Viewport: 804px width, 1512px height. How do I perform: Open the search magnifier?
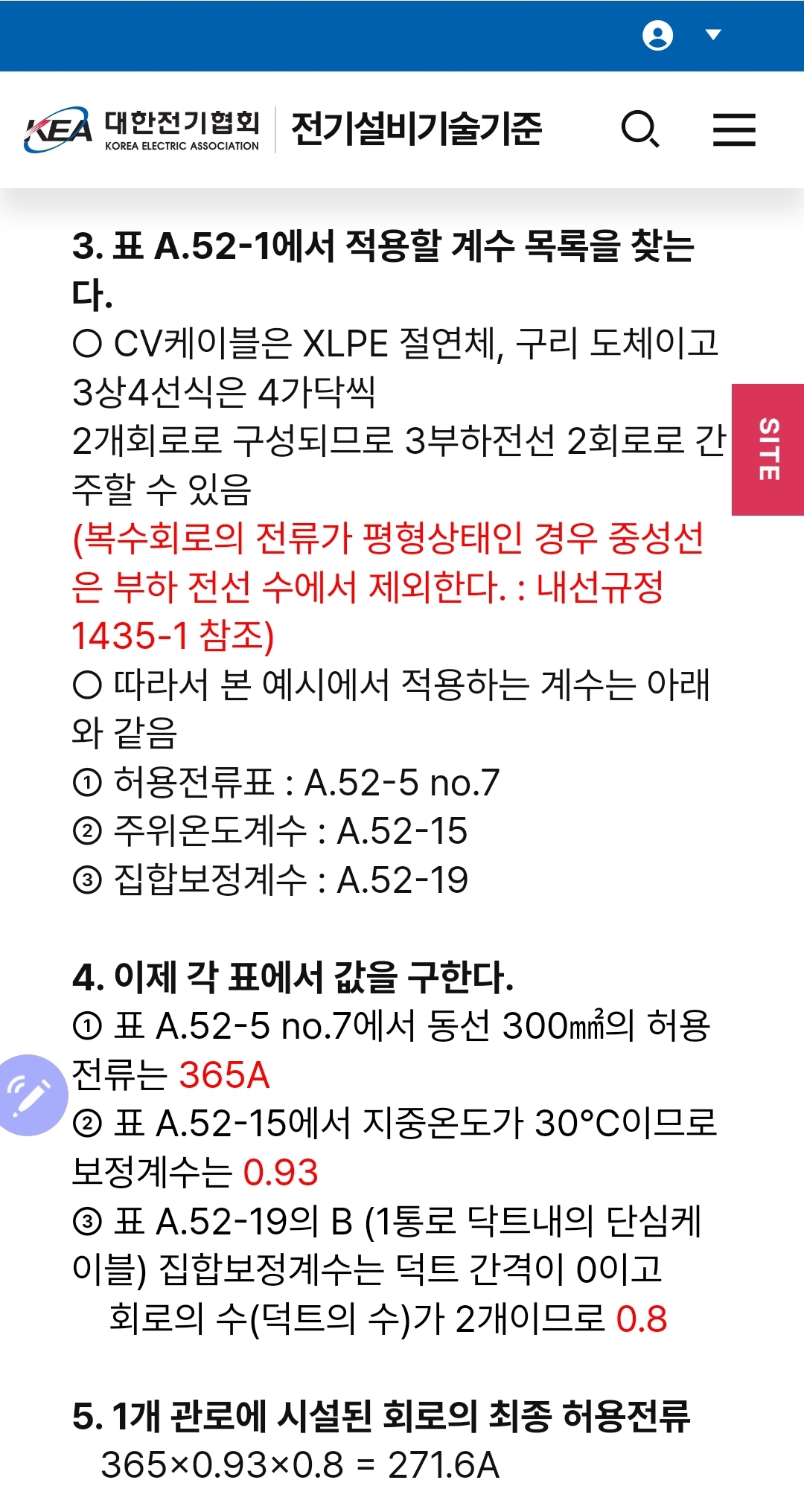pyautogui.click(x=640, y=129)
